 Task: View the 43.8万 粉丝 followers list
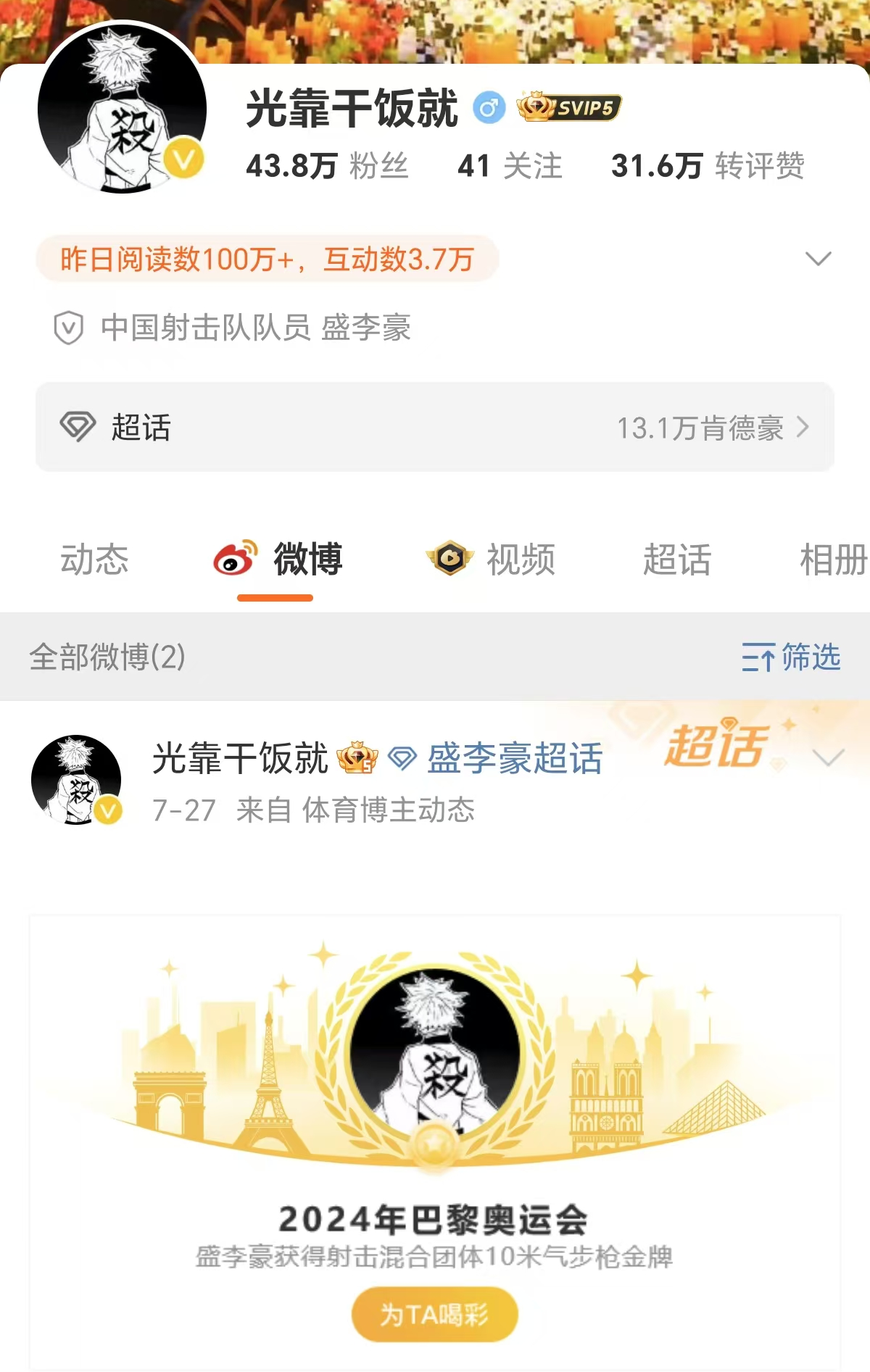pyautogui.click(x=327, y=166)
